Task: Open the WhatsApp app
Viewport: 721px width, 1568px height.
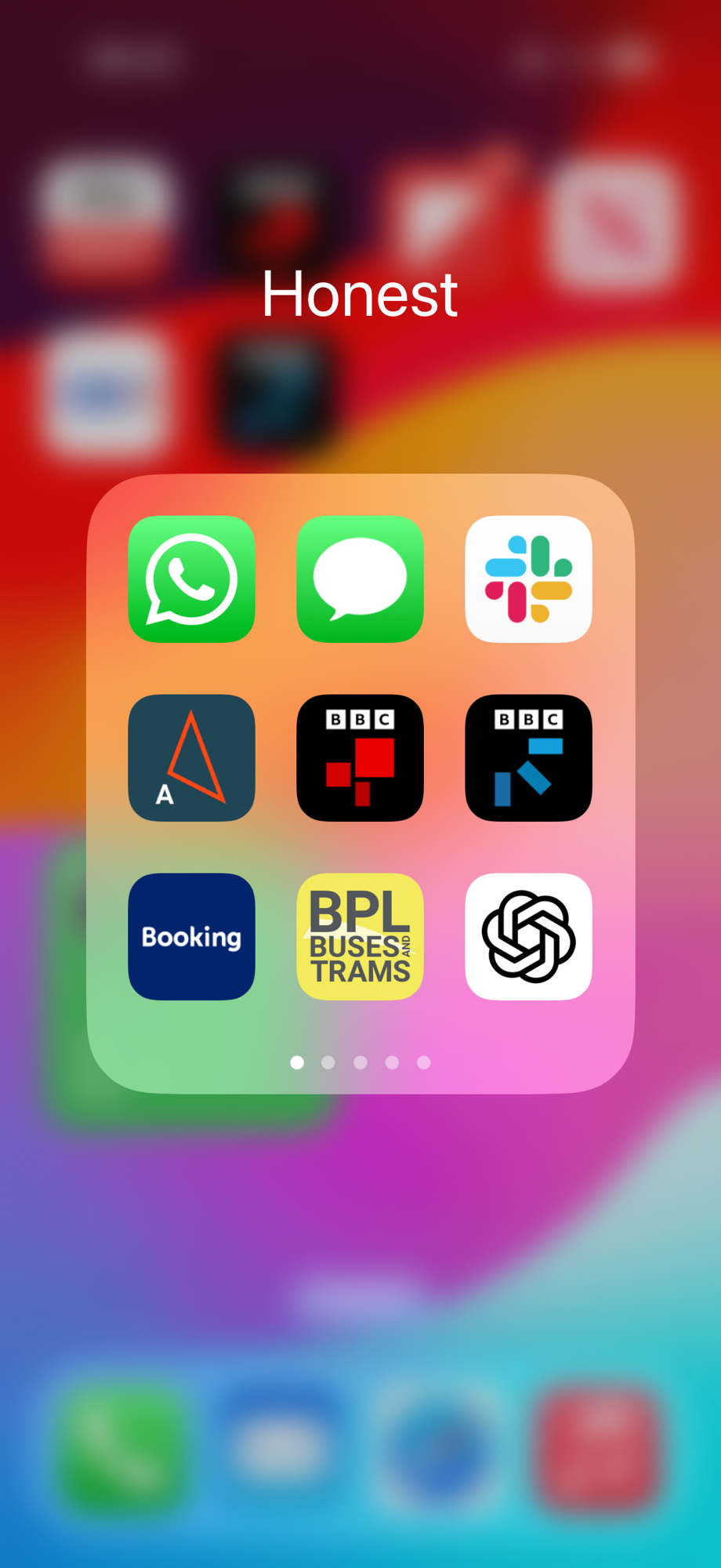Action: pos(191,580)
